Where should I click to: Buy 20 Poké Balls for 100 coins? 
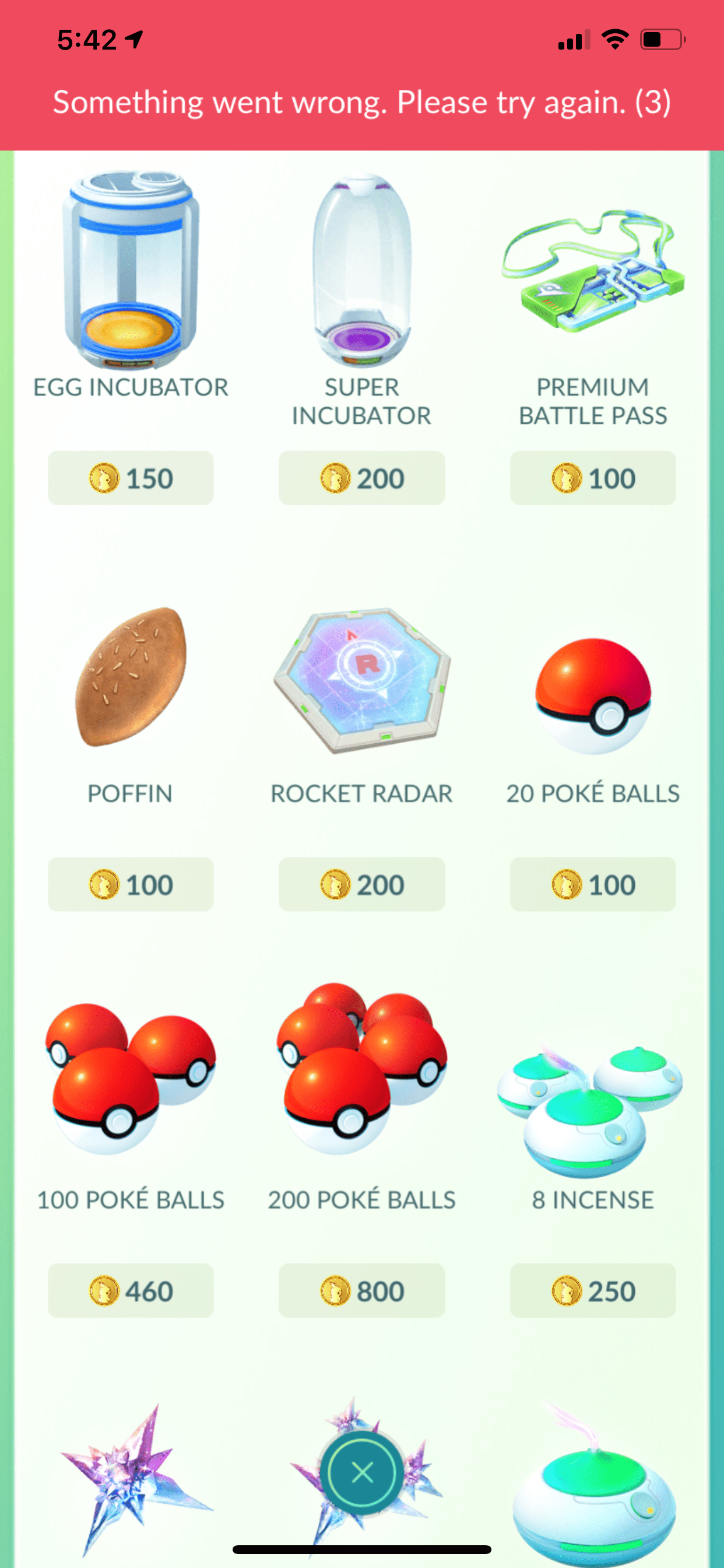coord(593,884)
